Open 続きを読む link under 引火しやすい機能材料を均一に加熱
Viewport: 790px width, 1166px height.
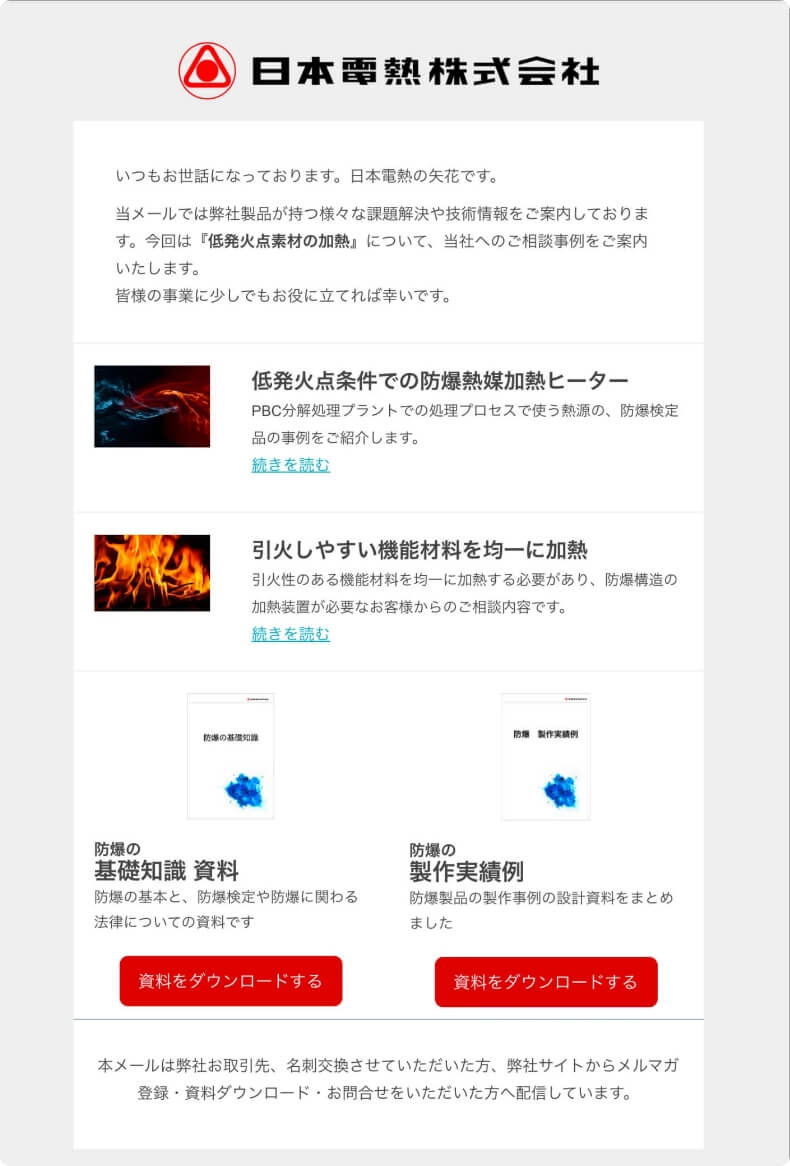click(290, 634)
